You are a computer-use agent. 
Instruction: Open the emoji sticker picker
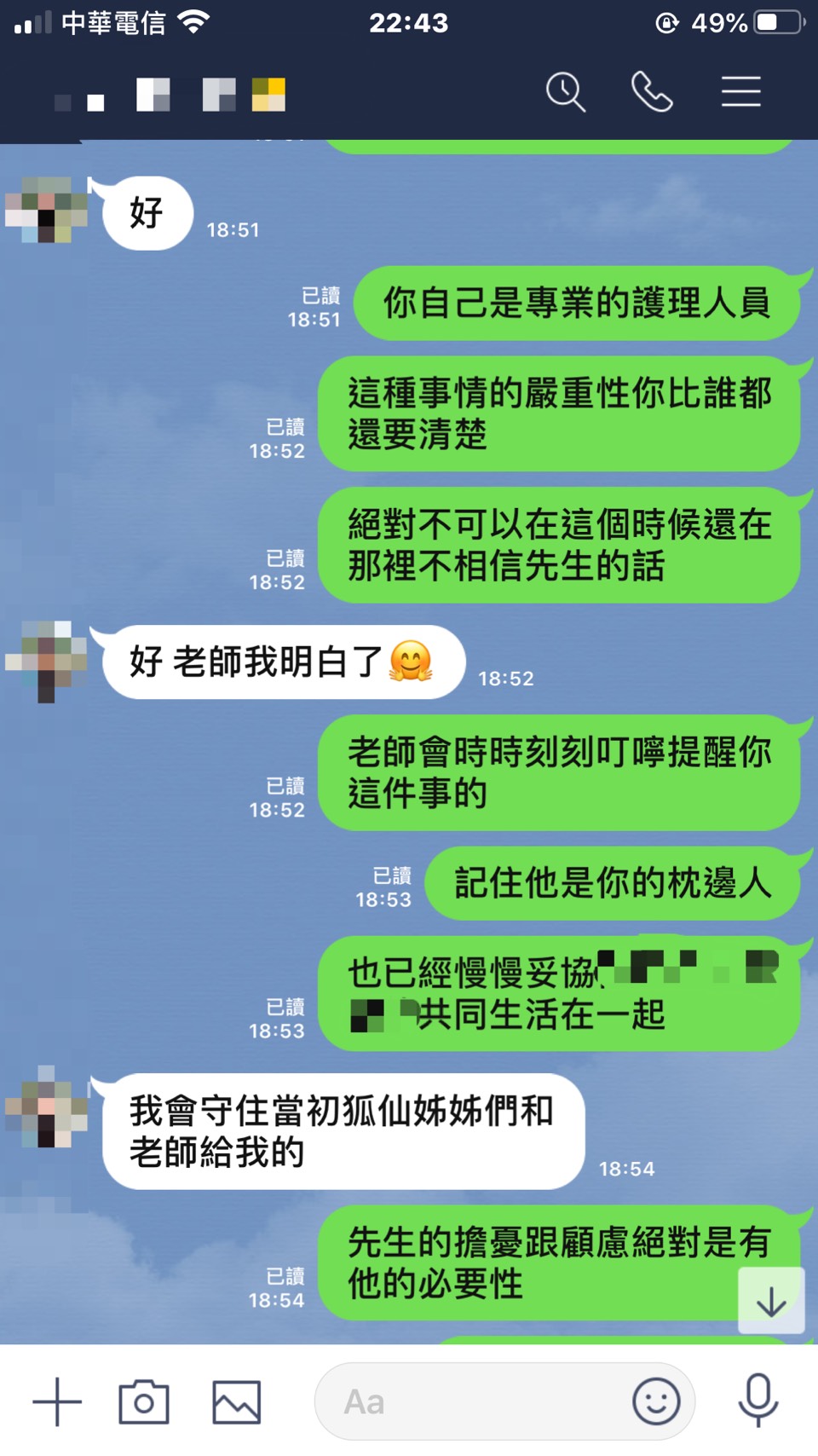656,1401
